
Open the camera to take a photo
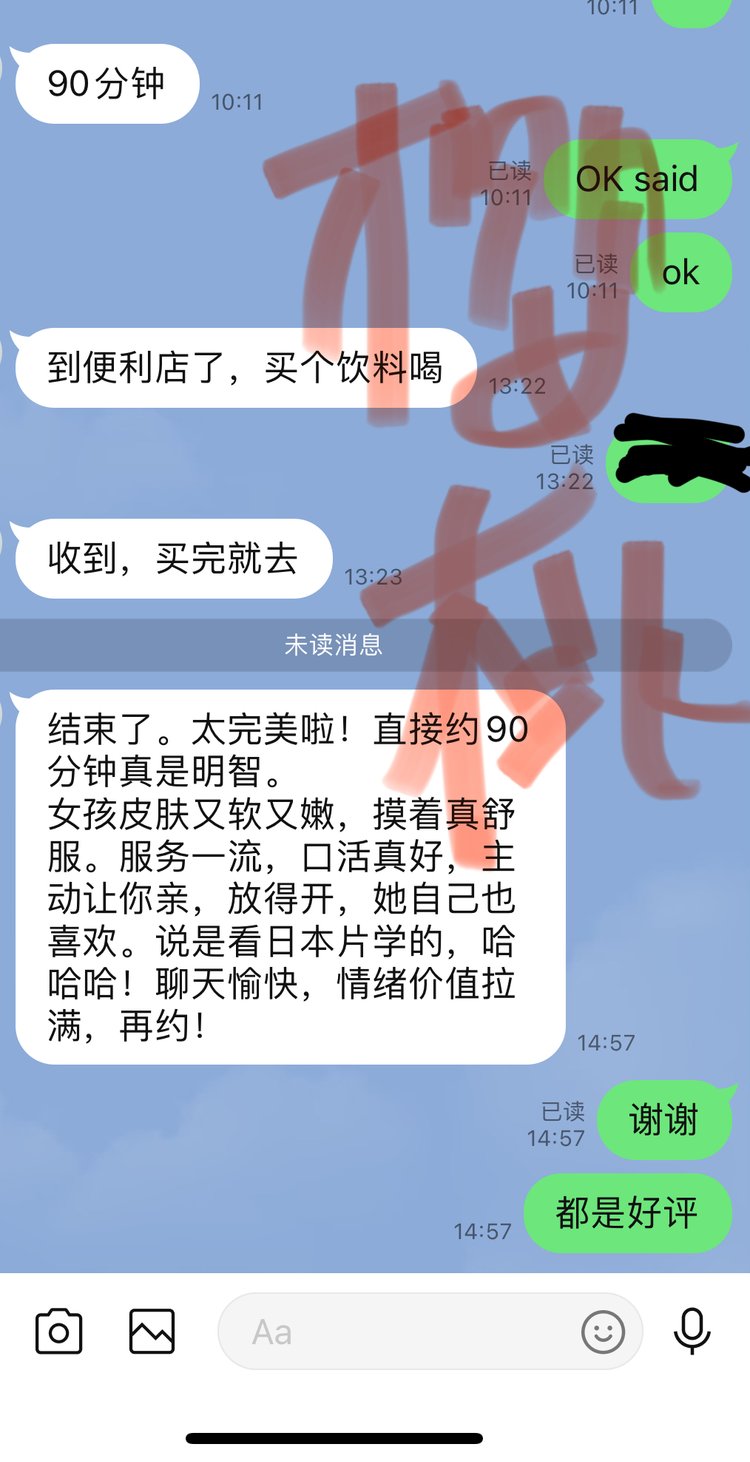[x=59, y=1332]
